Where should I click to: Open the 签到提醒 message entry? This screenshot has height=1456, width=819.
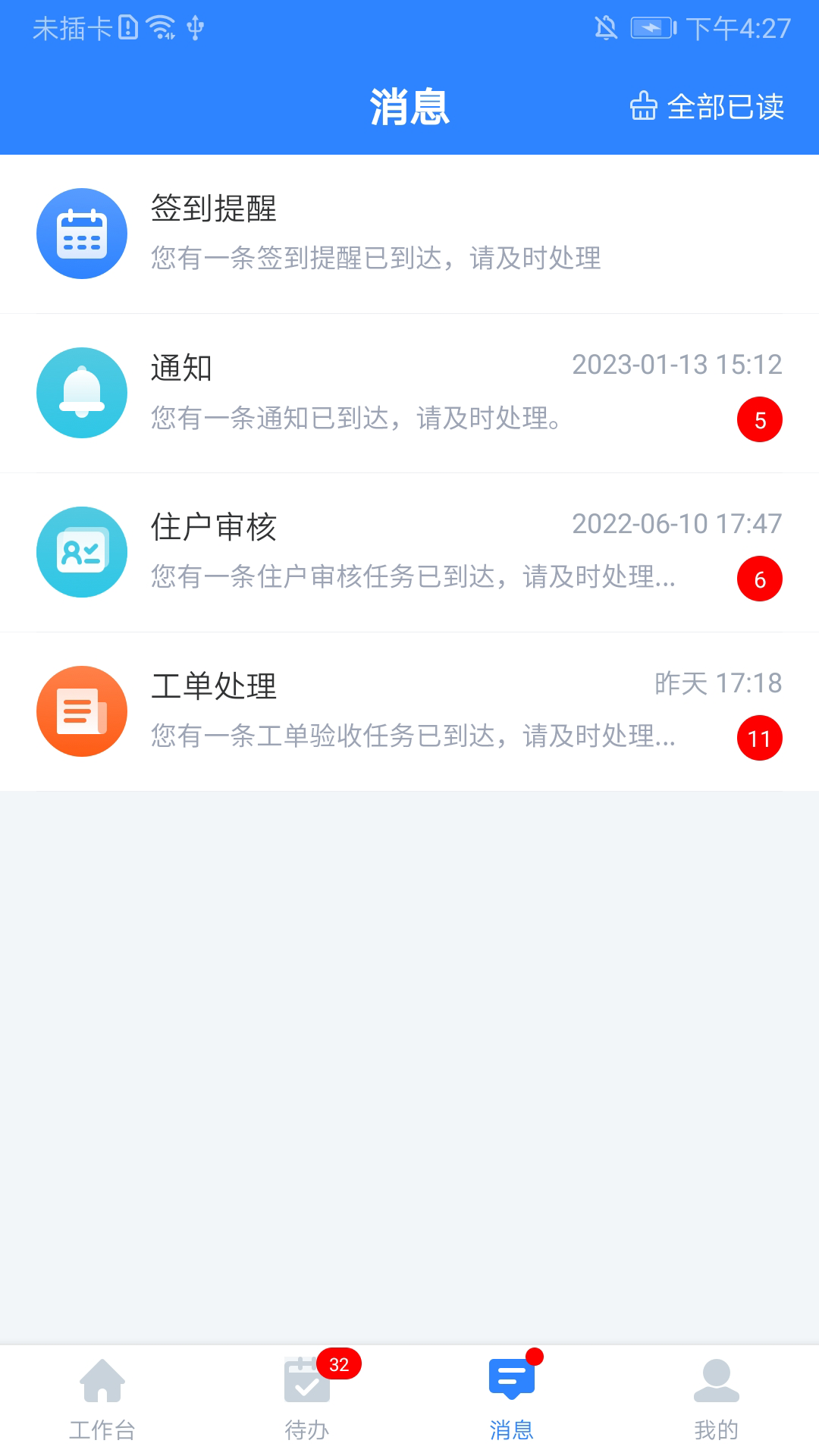pyautogui.click(x=409, y=233)
